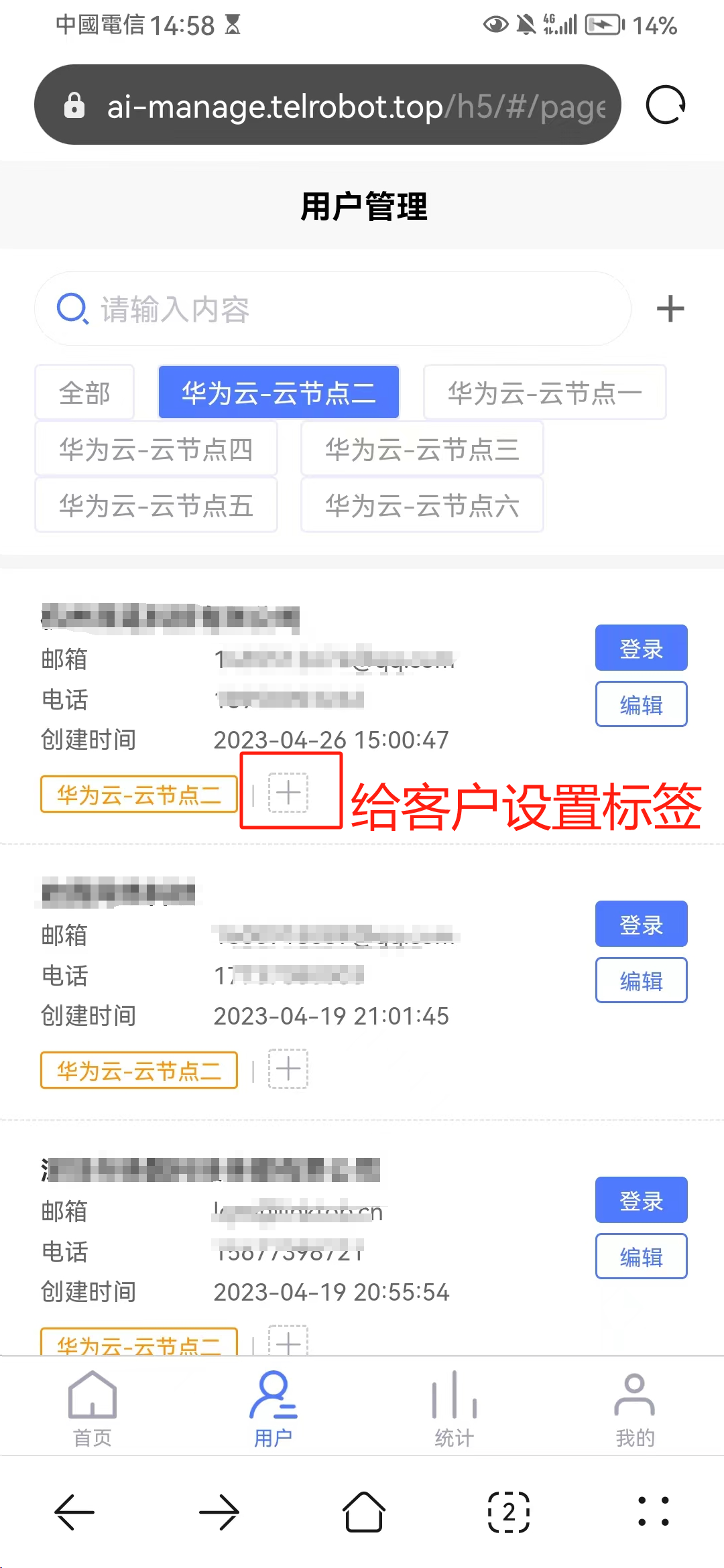Reload the page in the browser

pos(666,105)
